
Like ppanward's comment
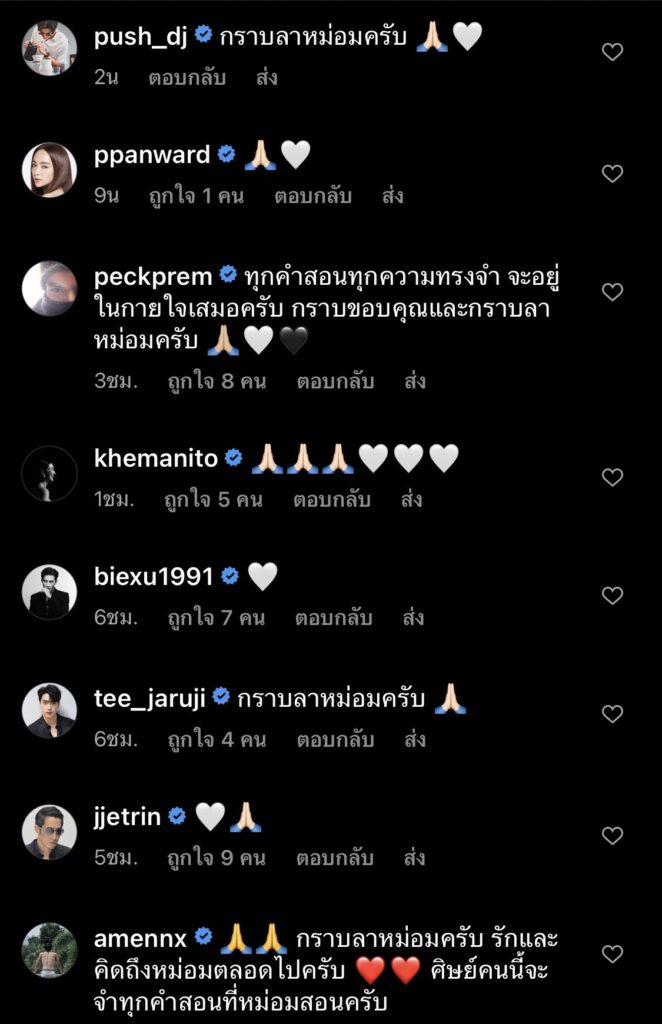pos(612,174)
